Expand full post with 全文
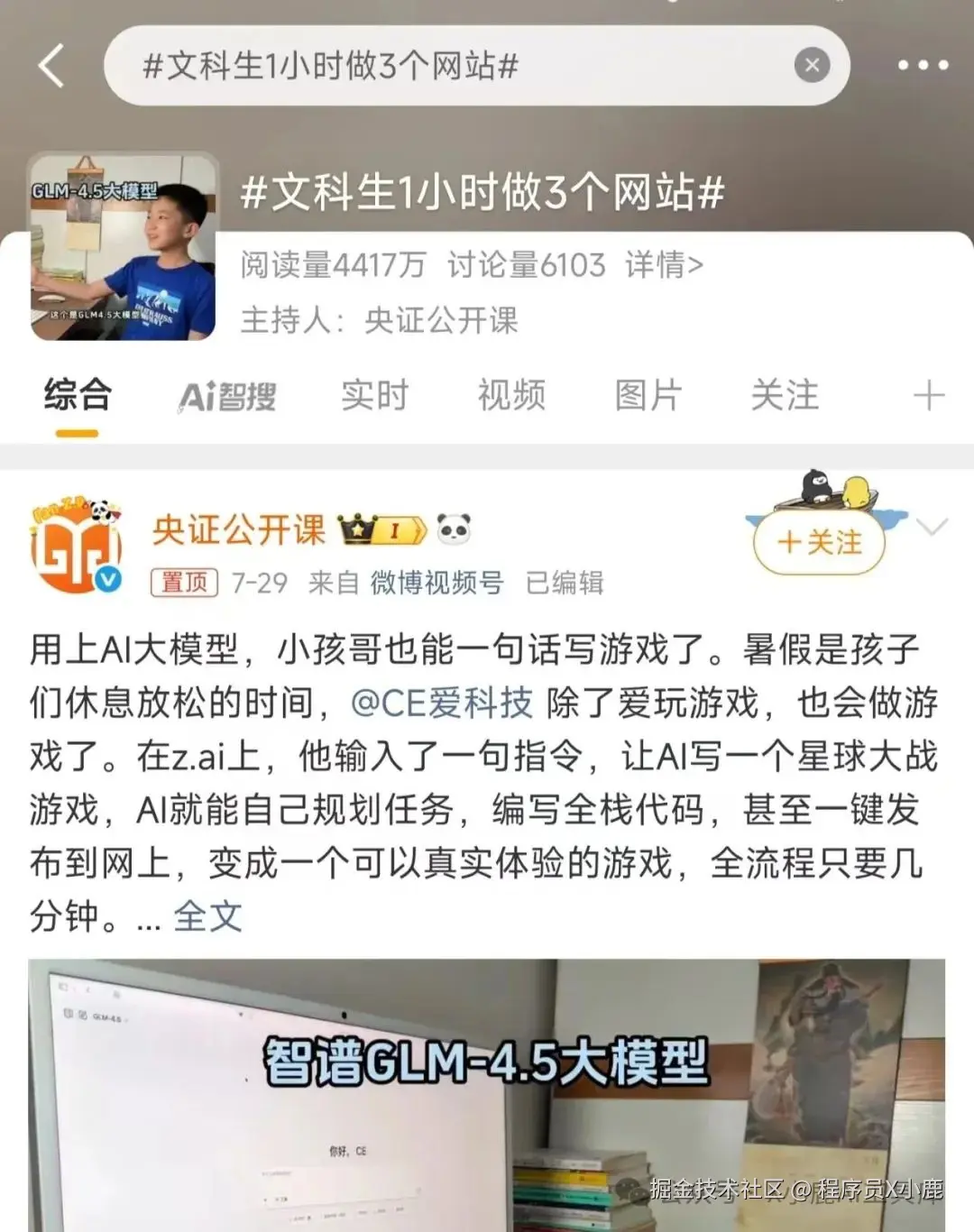The image size is (974, 1232). tap(207, 916)
